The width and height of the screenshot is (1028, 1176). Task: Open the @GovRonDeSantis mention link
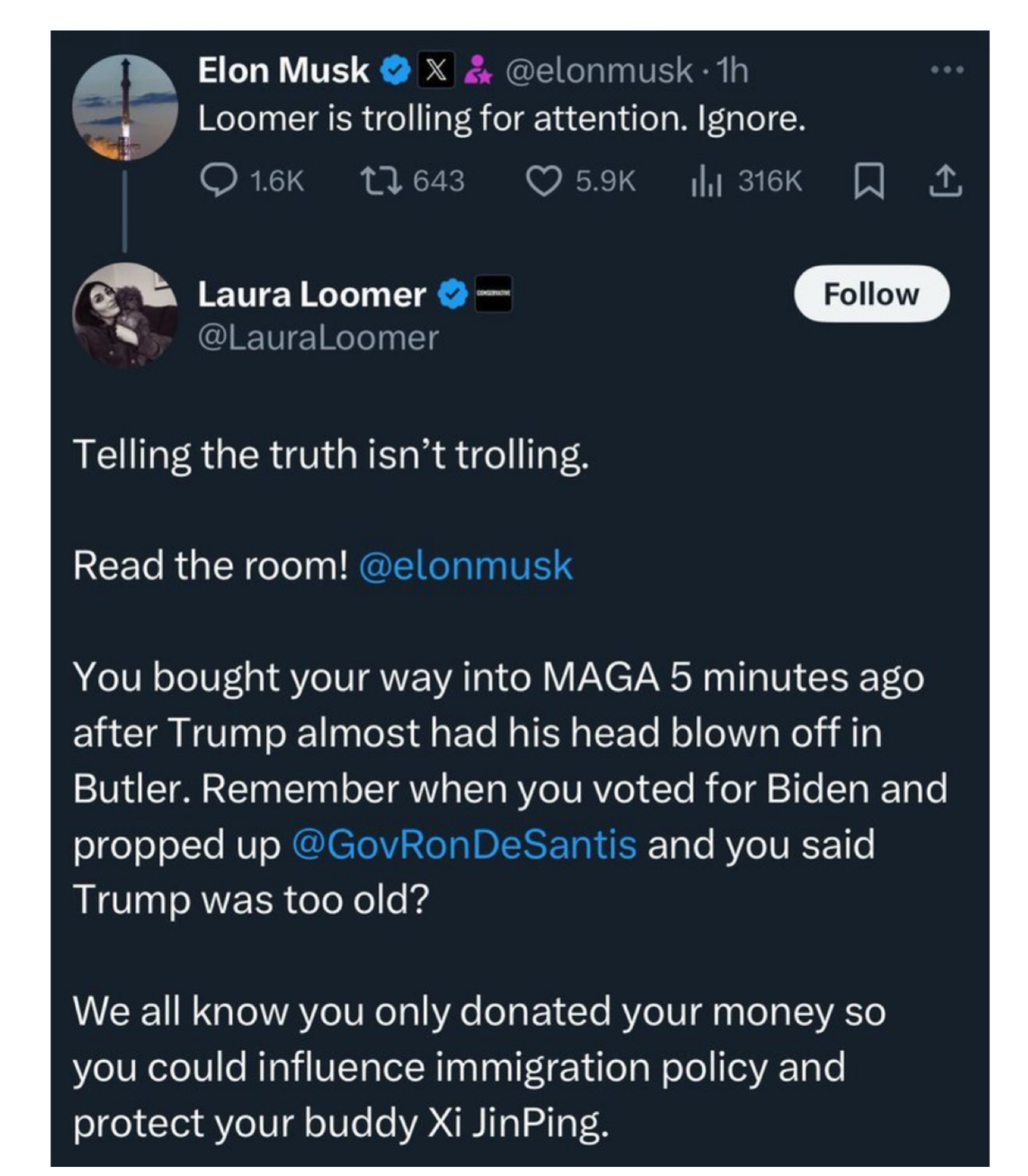pos(464,844)
